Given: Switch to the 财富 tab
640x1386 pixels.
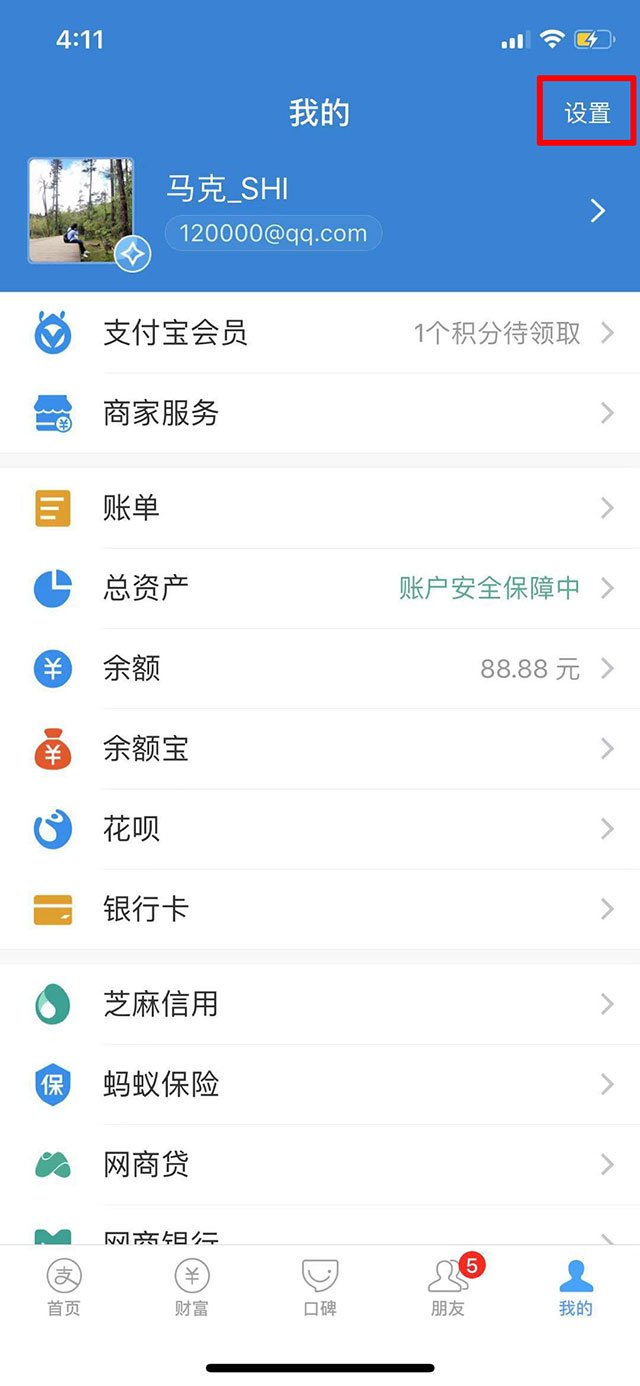Looking at the screenshot, I should coord(191,1288).
